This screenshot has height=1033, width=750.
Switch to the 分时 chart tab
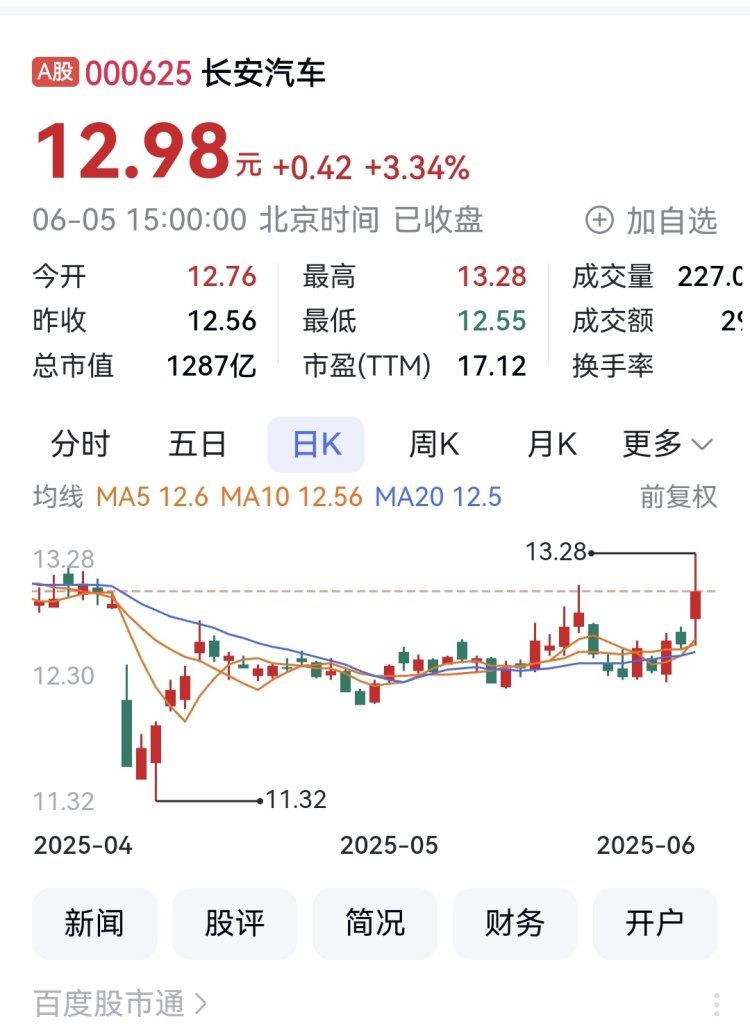coord(81,444)
